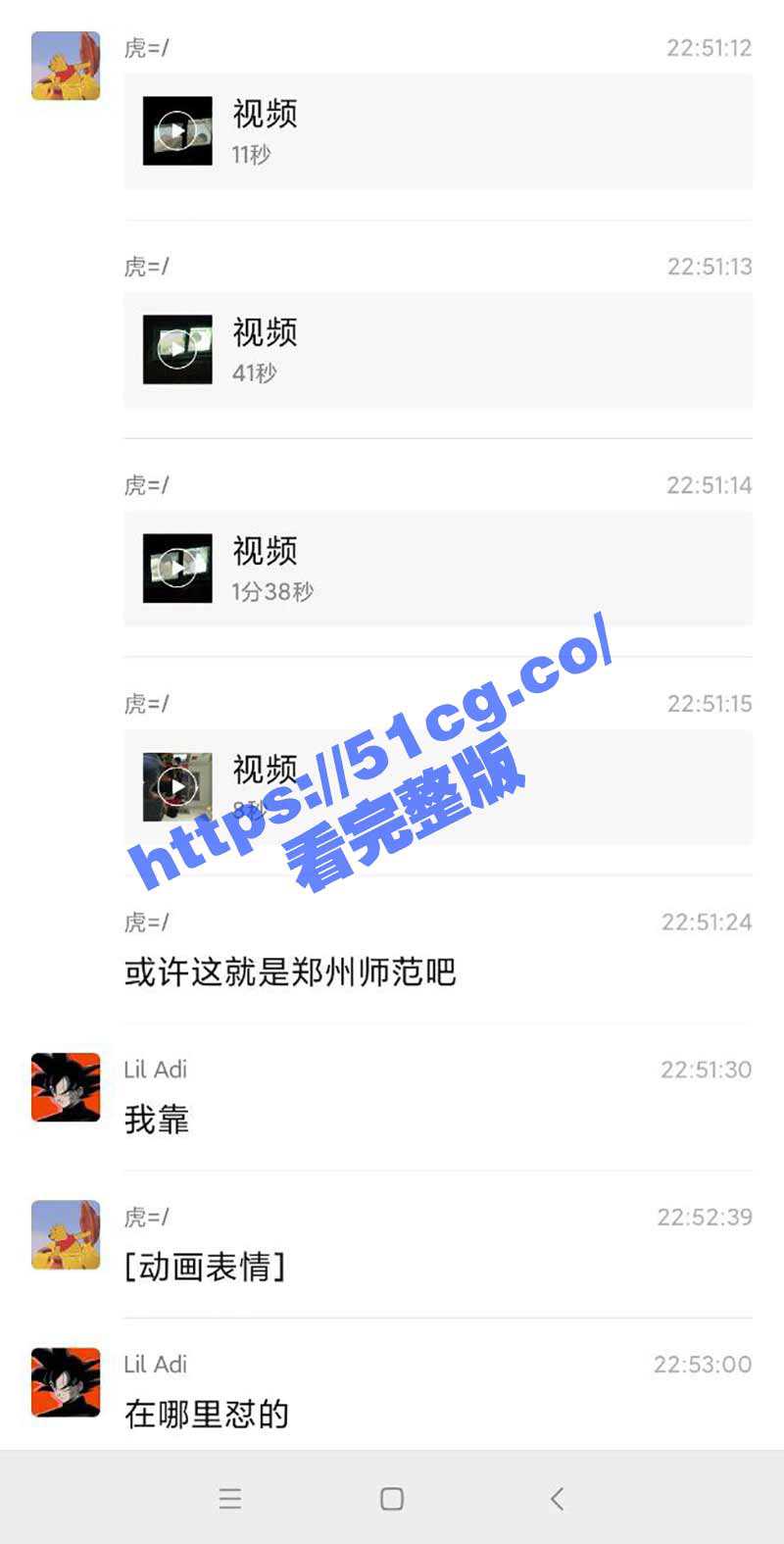Play the 11秒 video message
Image resolution: width=784 pixels, height=1544 pixels.
[177, 130]
